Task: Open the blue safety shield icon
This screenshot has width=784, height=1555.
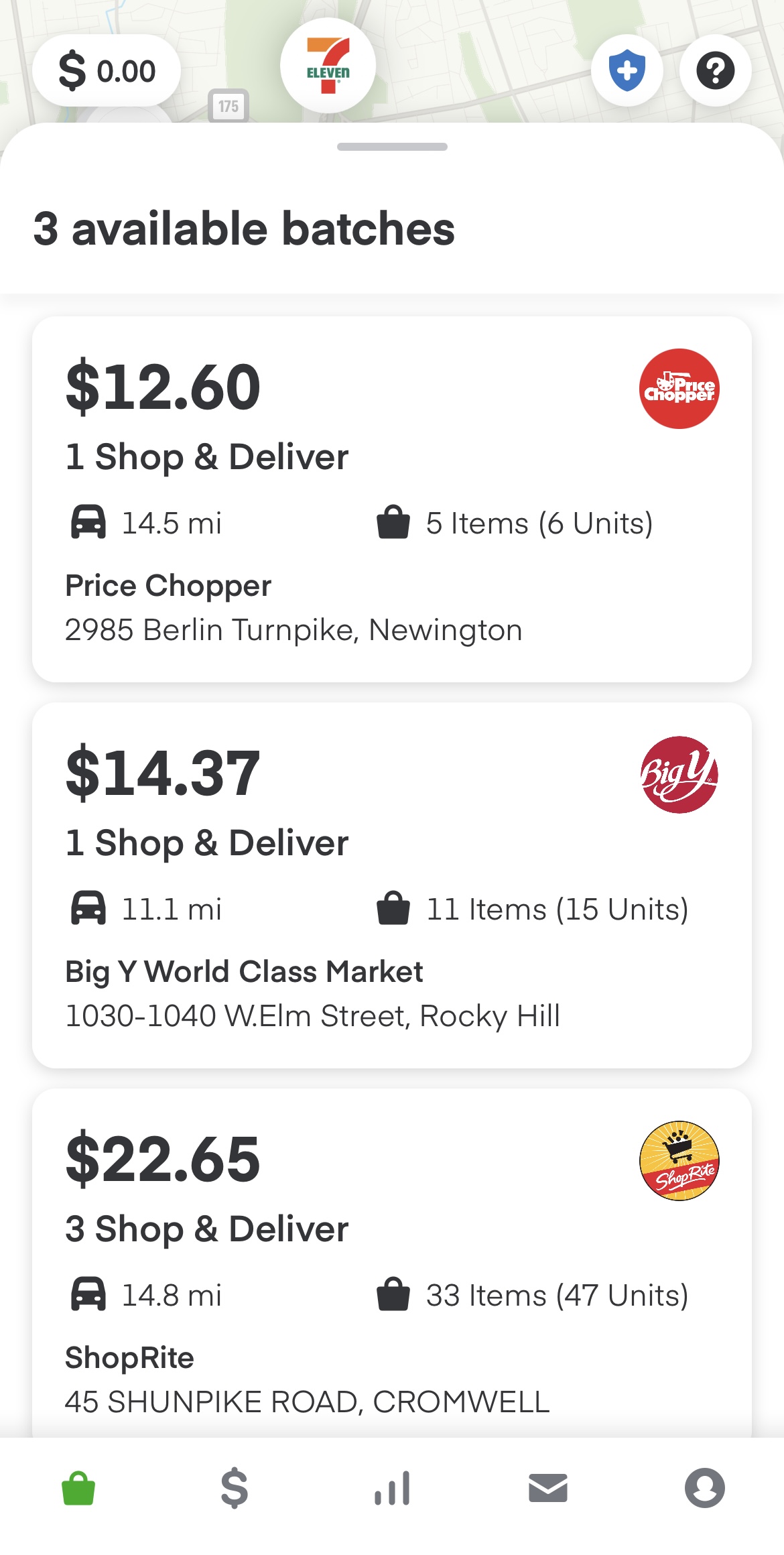Action: 627,70
